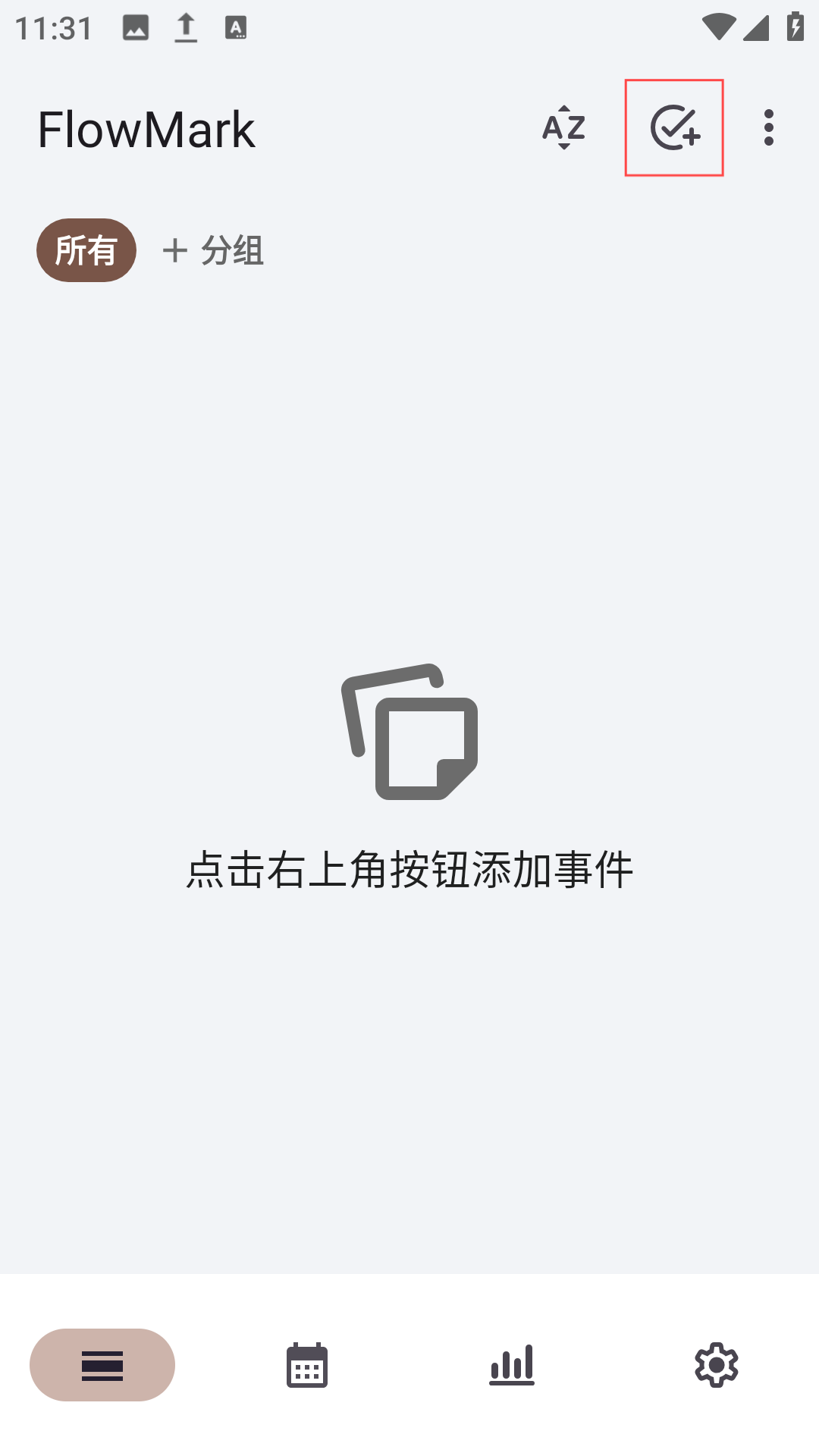Open the overflow menu
The width and height of the screenshot is (819, 1456).
point(768,128)
